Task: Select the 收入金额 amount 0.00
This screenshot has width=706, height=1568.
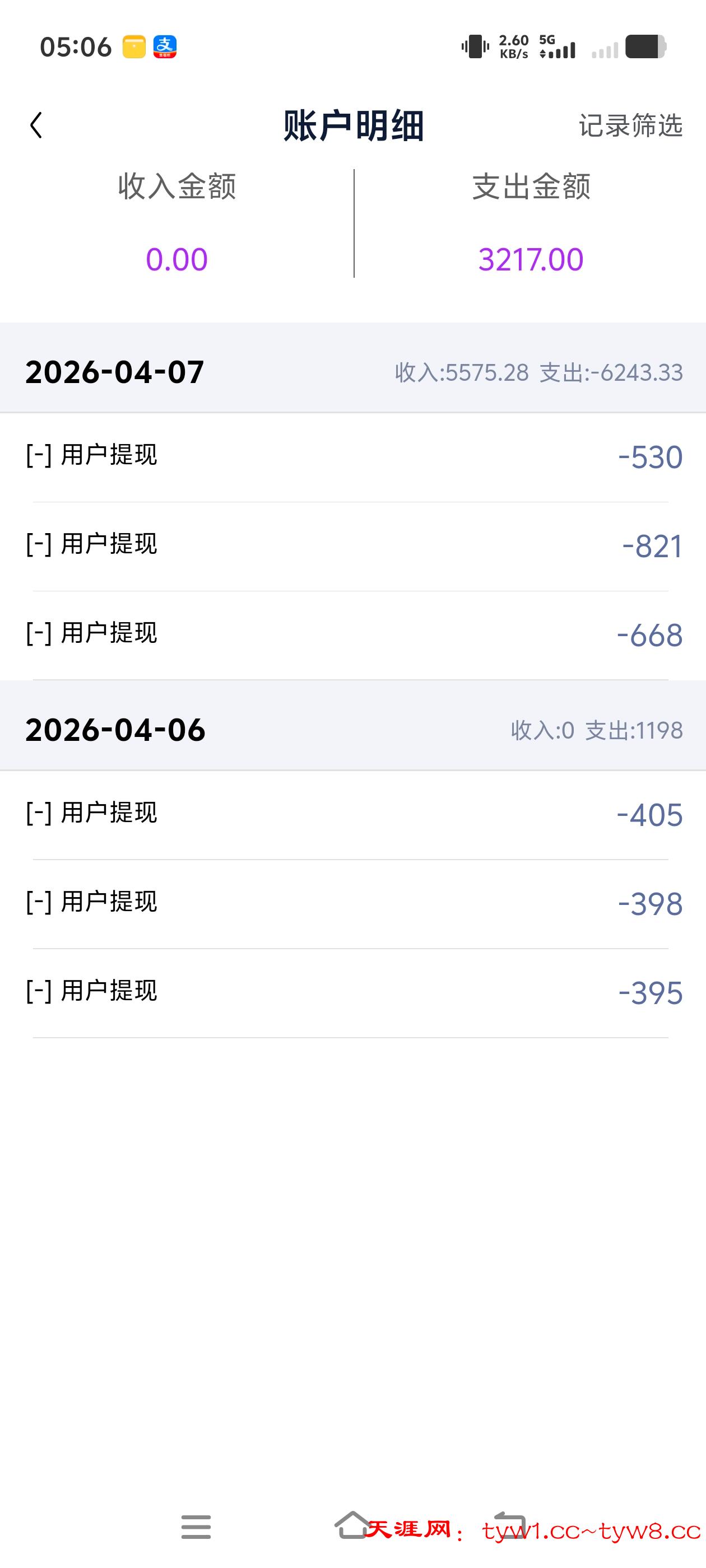Action: click(x=176, y=259)
